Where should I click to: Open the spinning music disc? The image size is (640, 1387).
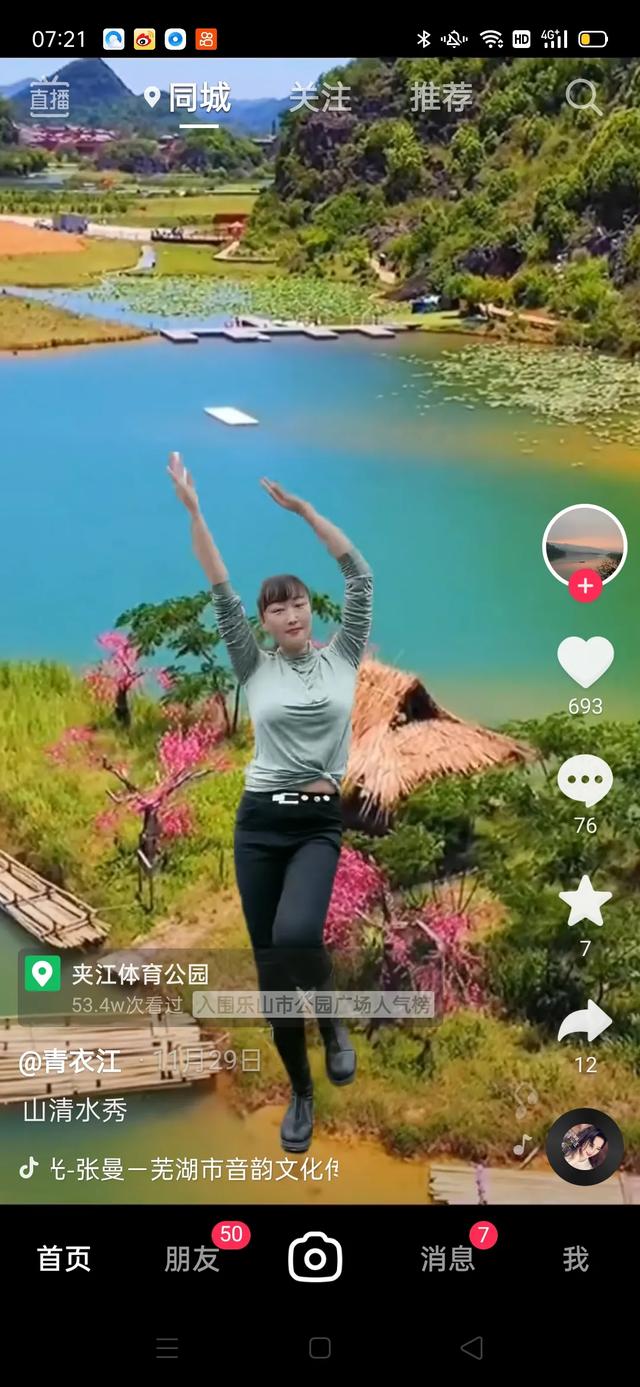(x=585, y=1147)
